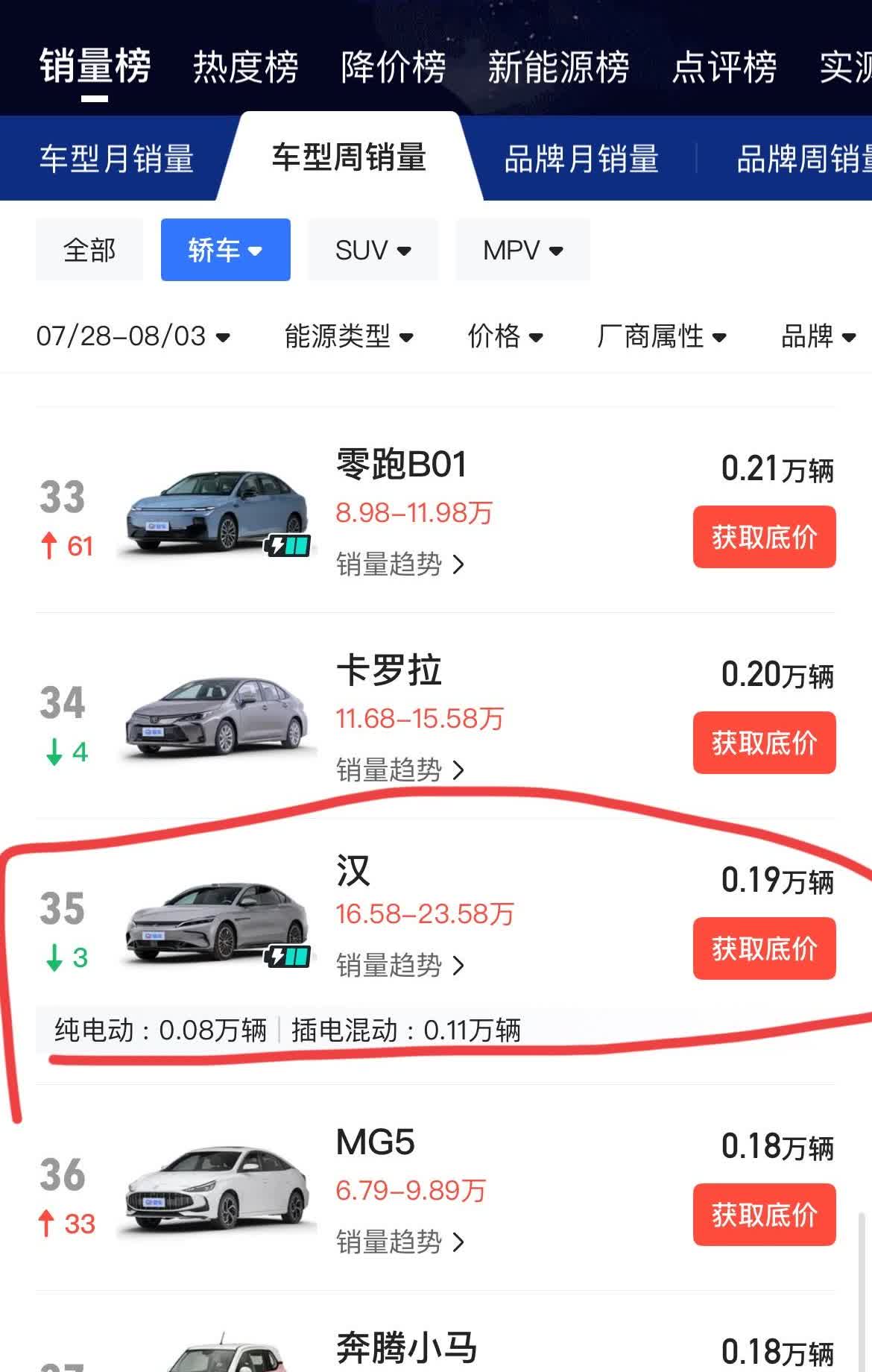Screen dimensions: 872x1372
Task: Open the 能源类型 filter
Action: (349, 336)
